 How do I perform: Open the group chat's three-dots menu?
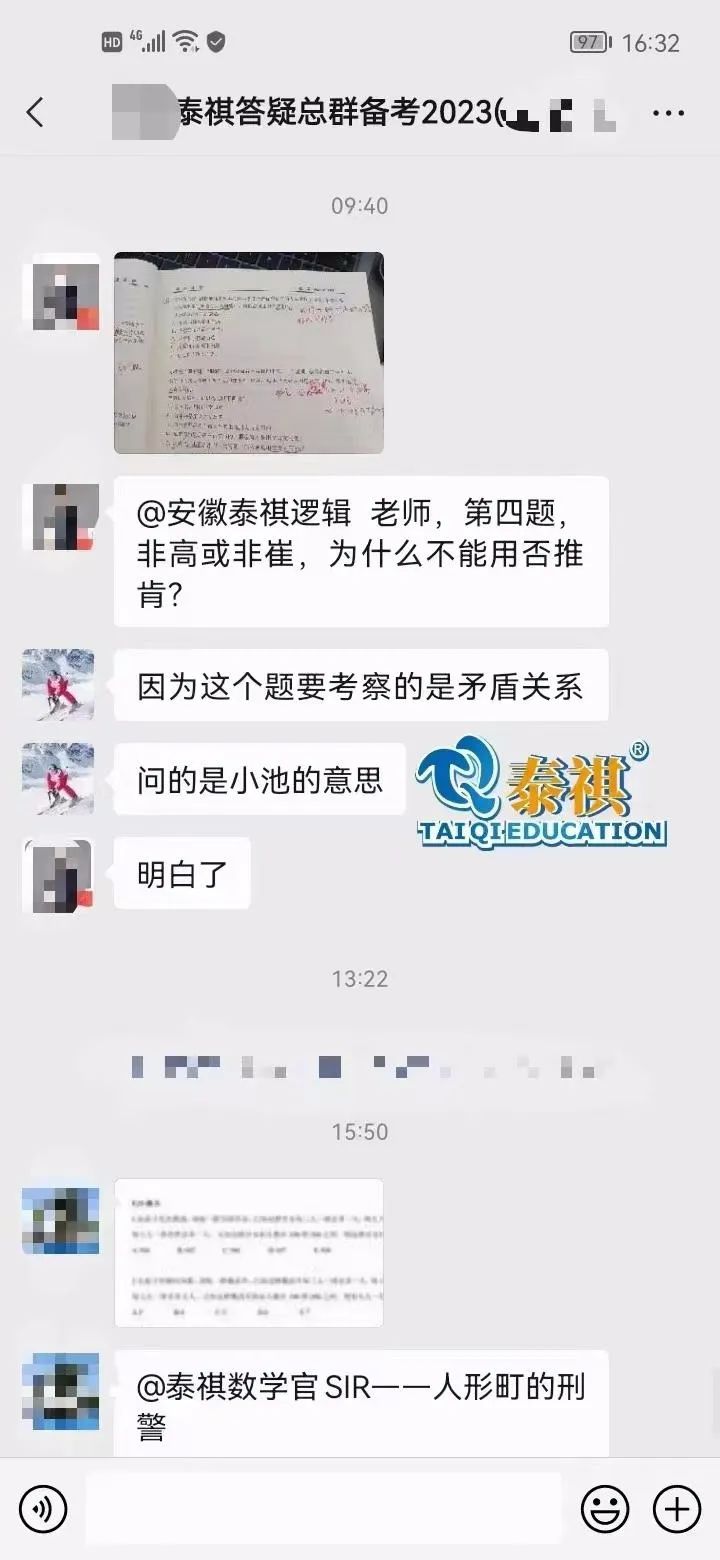(x=668, y=113)
